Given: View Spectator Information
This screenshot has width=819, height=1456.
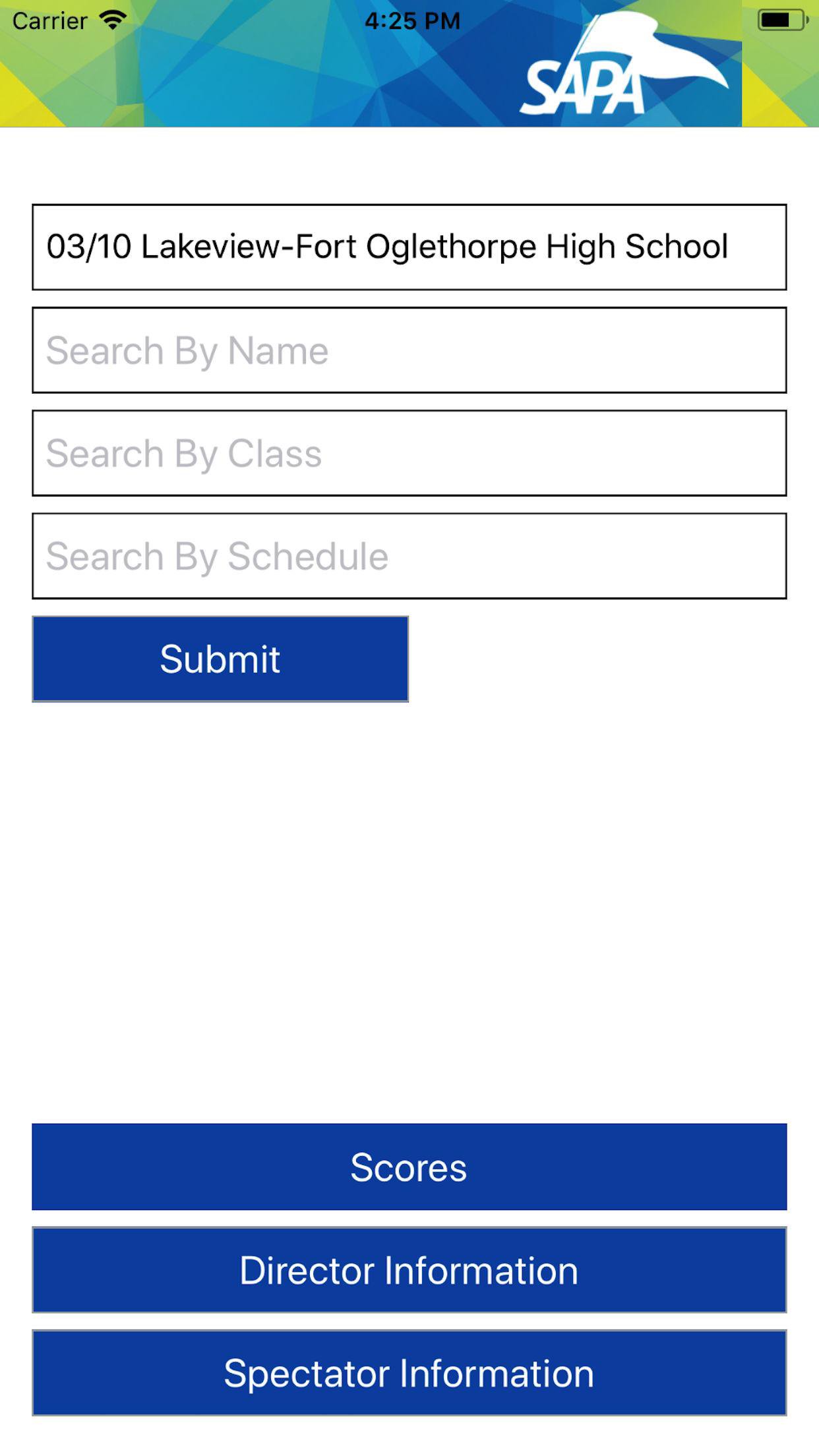Looking at the screenshot, I should click(x=409, y=1375).
